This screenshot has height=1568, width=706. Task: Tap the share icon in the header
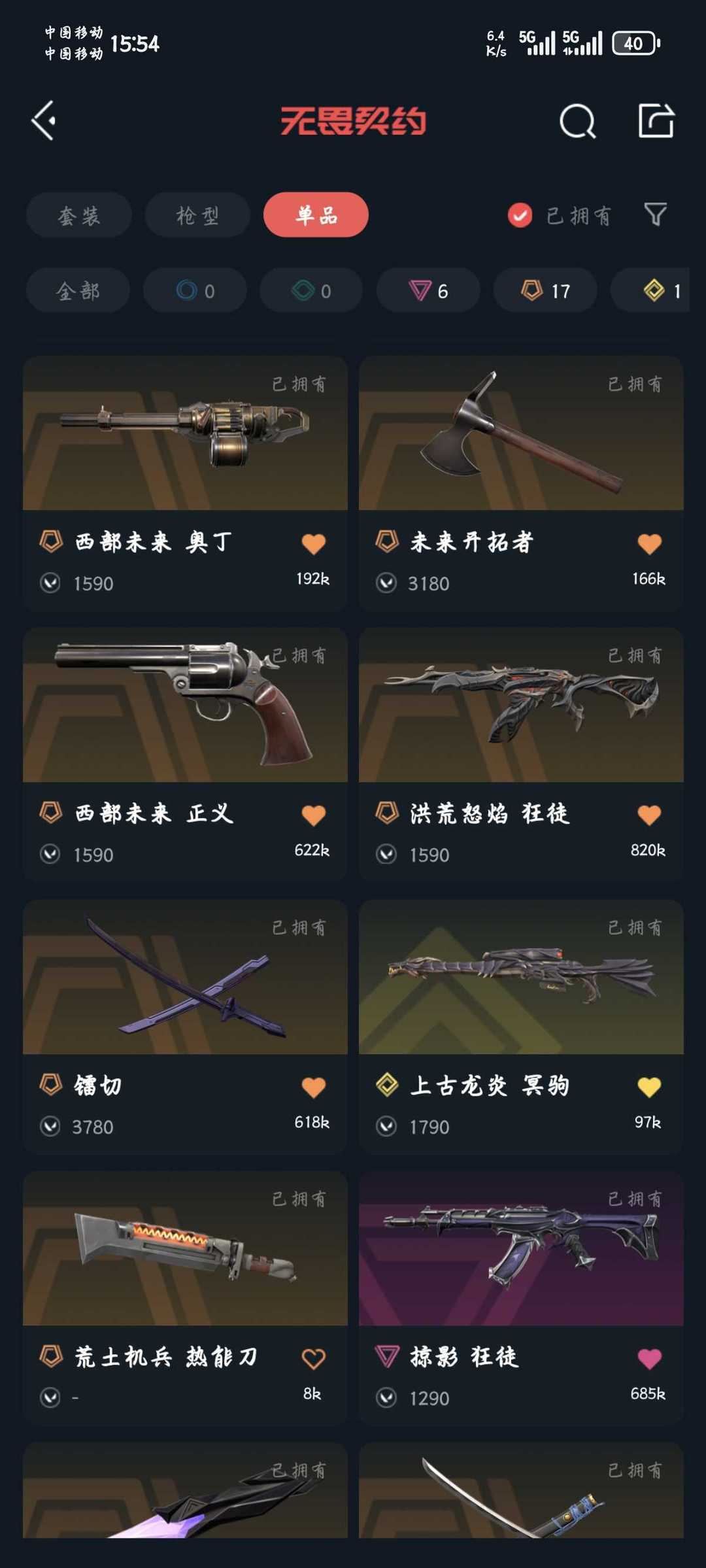(x=656, y=120)
